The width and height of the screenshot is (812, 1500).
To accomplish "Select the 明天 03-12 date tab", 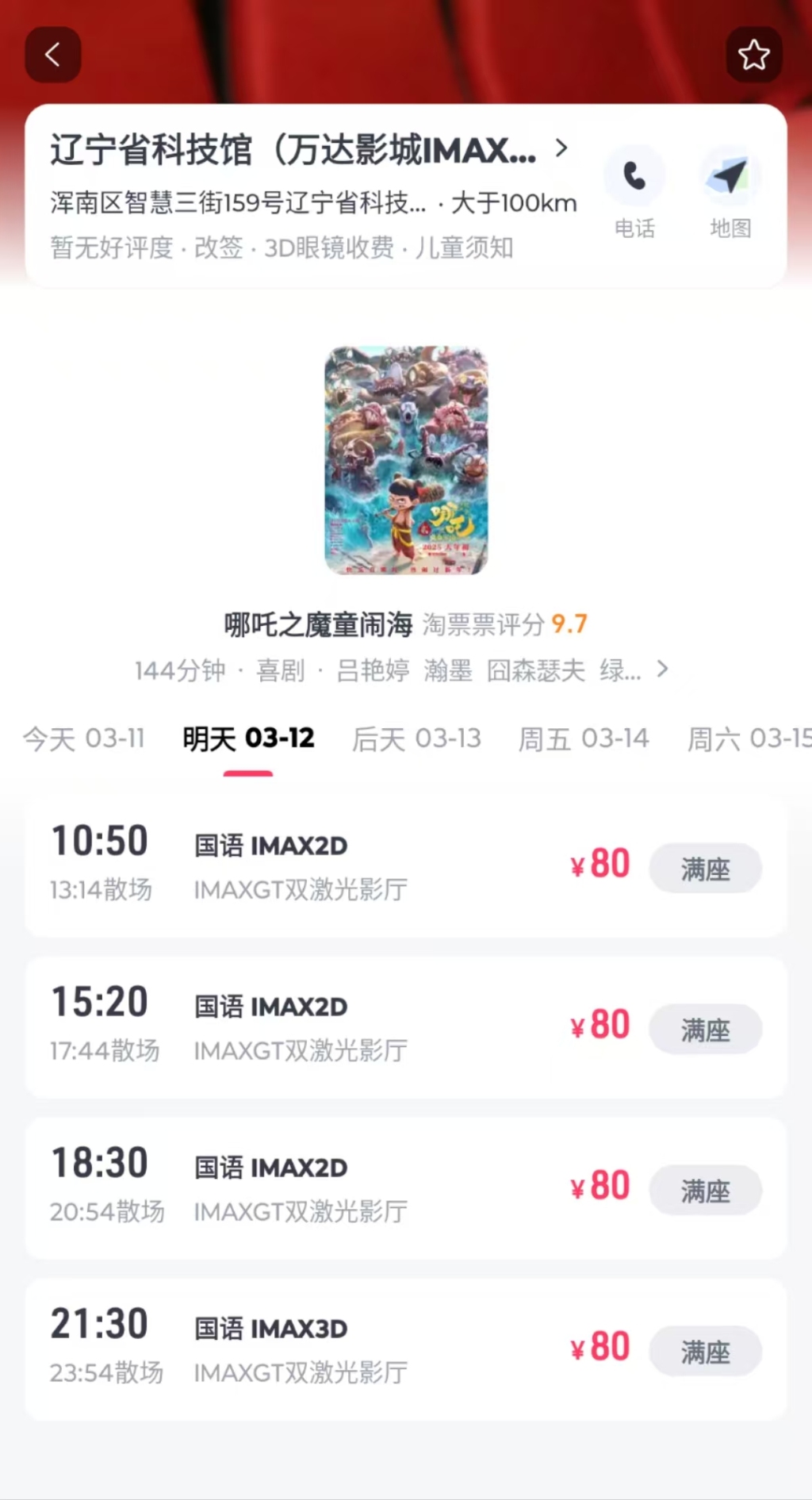I will (248, 739).
